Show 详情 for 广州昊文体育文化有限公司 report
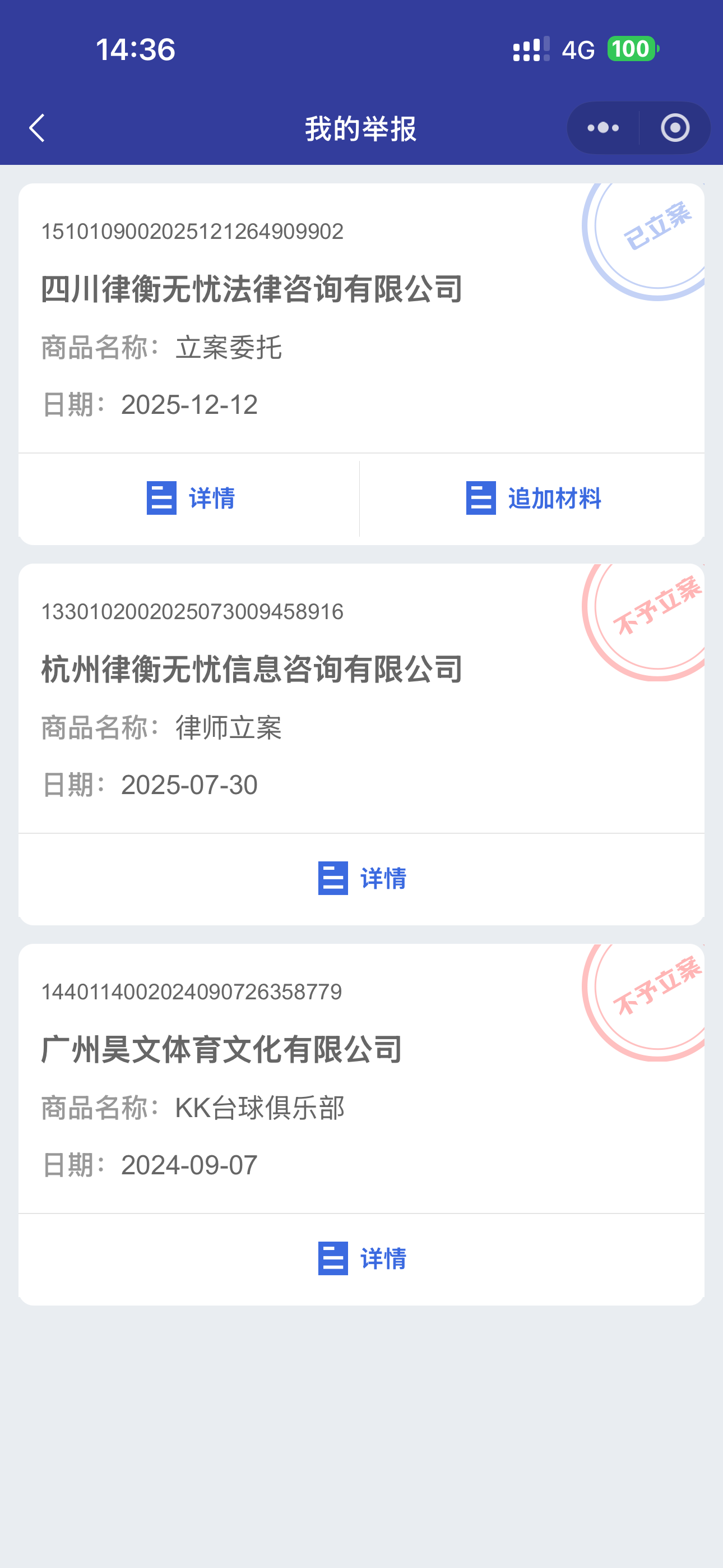 (x=361, y=1258)
